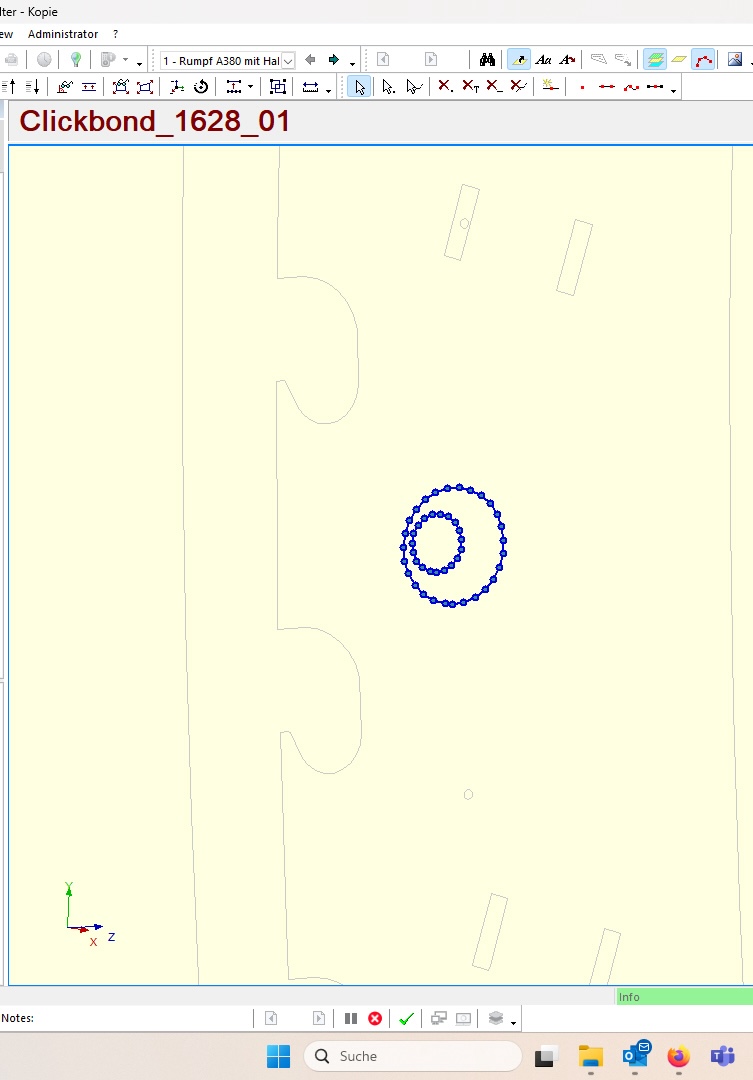753x1080 pixels.
Task: Pause processing via the pause icon
Action: pos(351,1018)
